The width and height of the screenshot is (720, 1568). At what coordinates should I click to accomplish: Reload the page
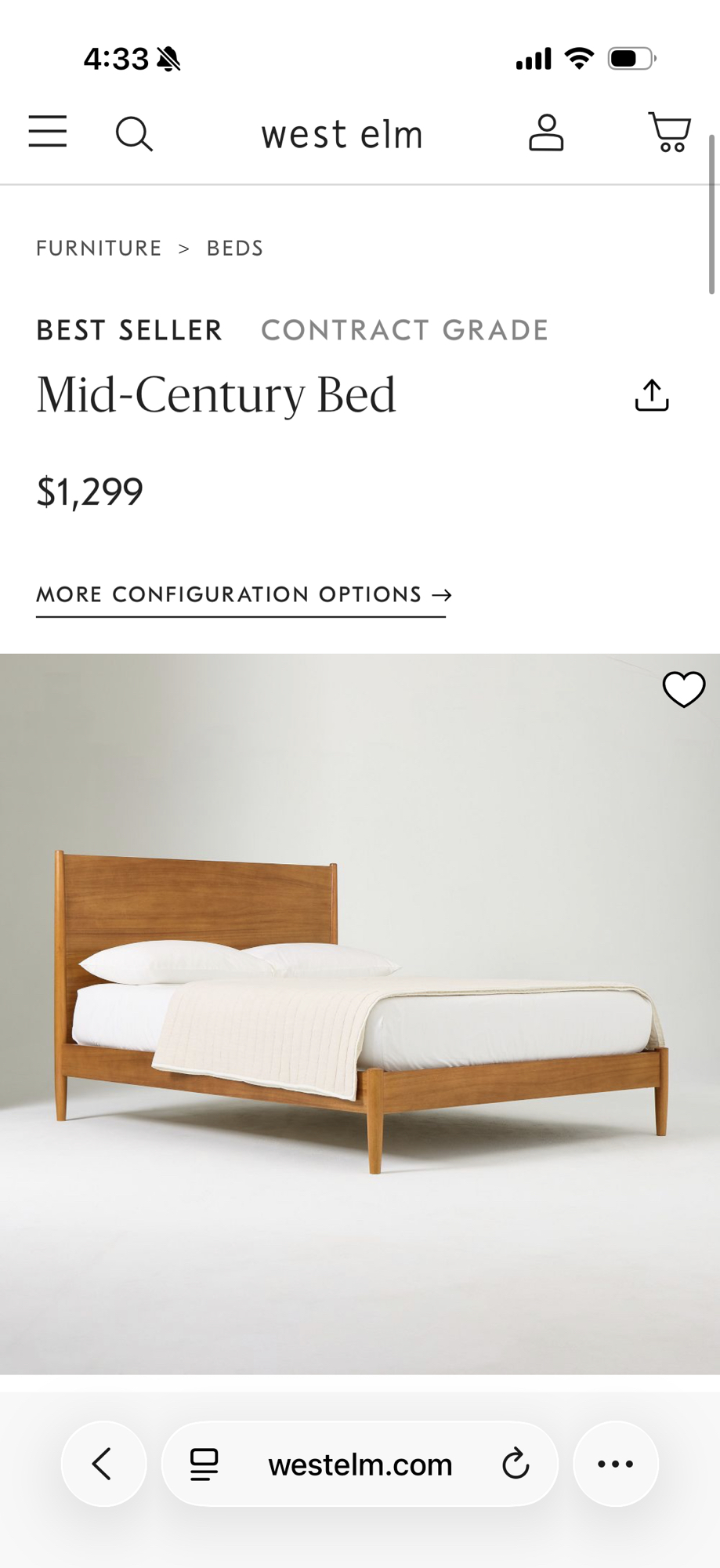tap(516, 1464)
